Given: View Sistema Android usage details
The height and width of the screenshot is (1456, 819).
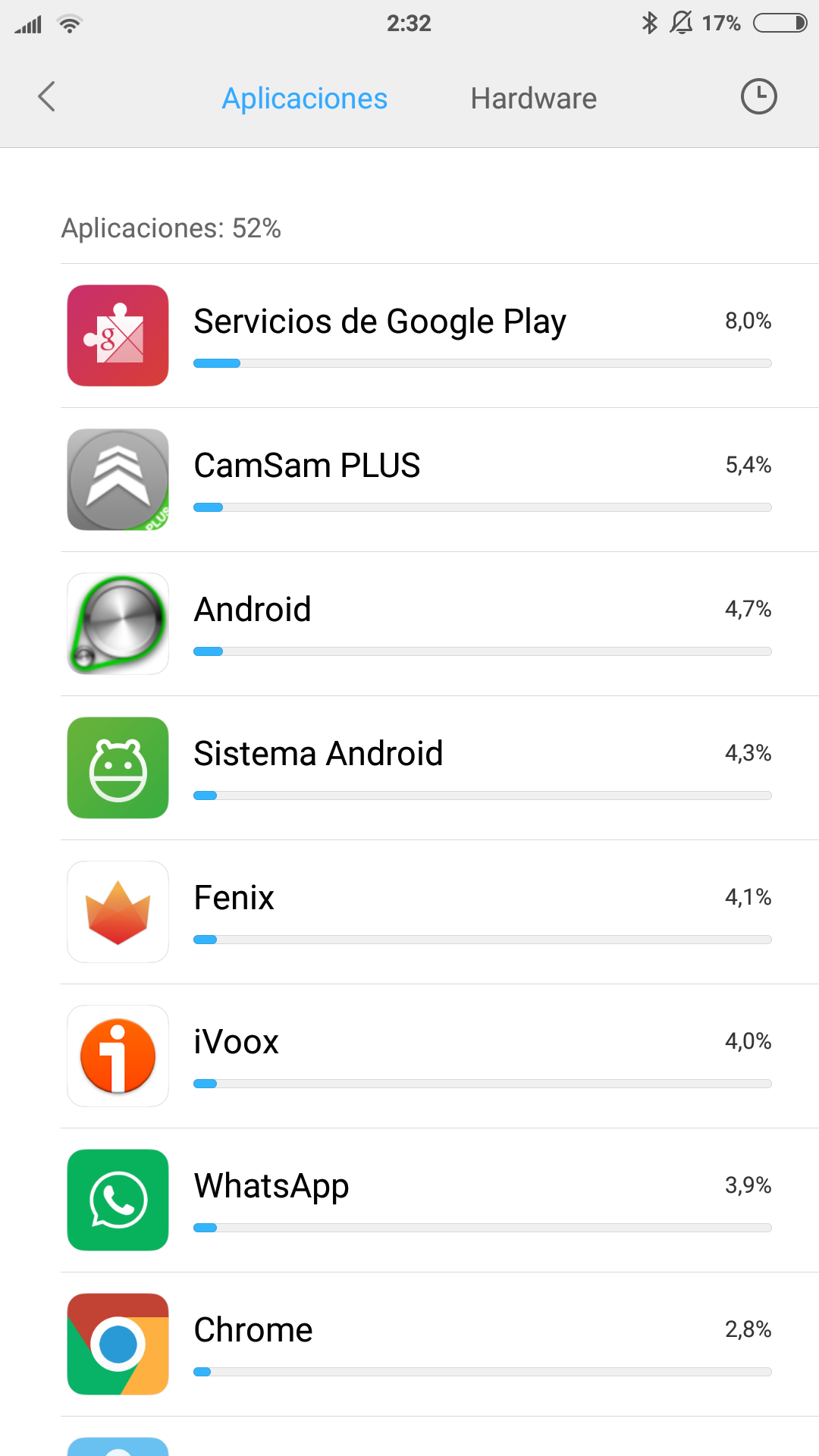Looking at the screenshot, I should (x=440, y=768).
